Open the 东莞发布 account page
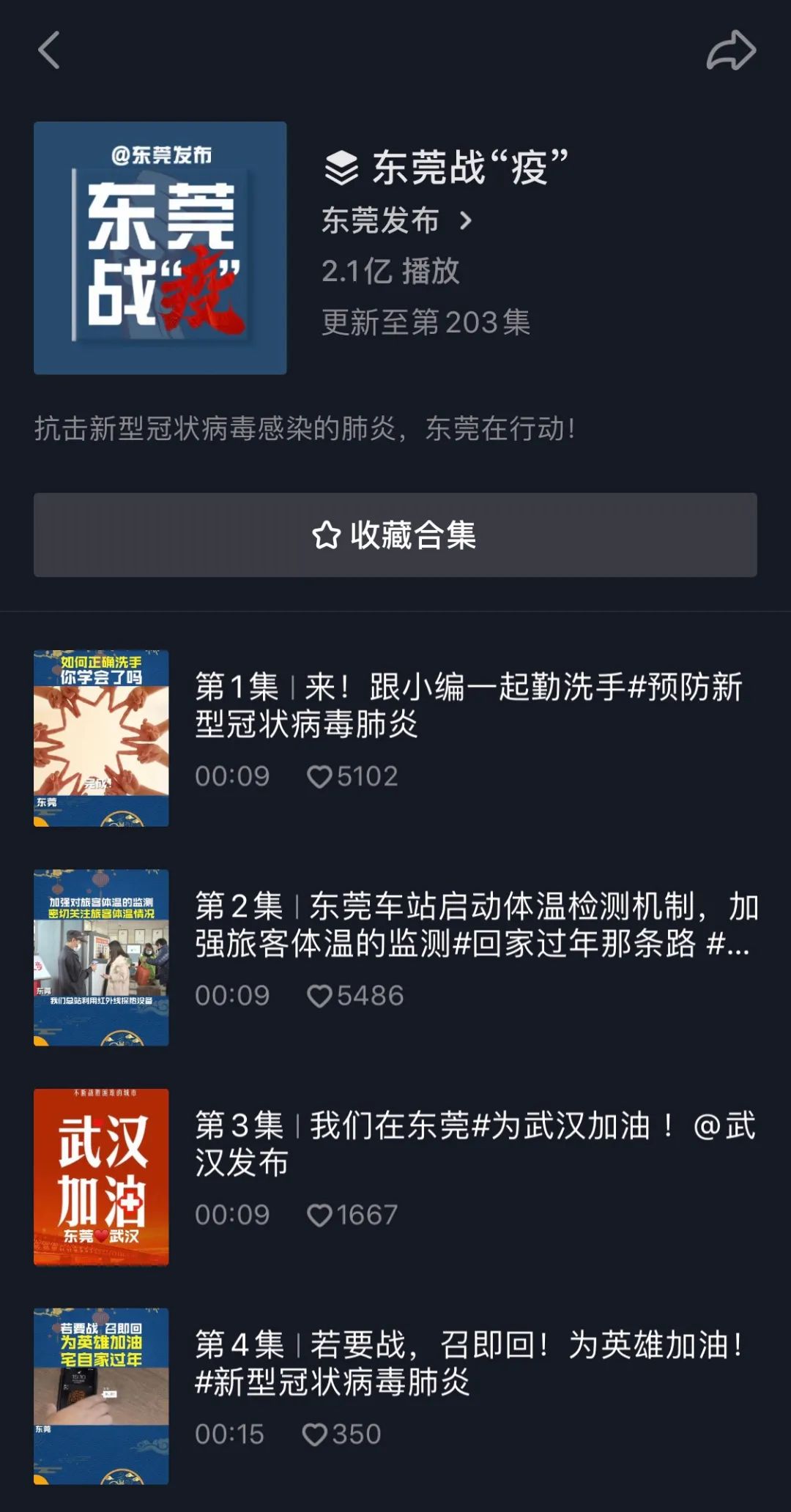Image resolution: width=791 pixels, height=1512 pixels. coord(396,220)
